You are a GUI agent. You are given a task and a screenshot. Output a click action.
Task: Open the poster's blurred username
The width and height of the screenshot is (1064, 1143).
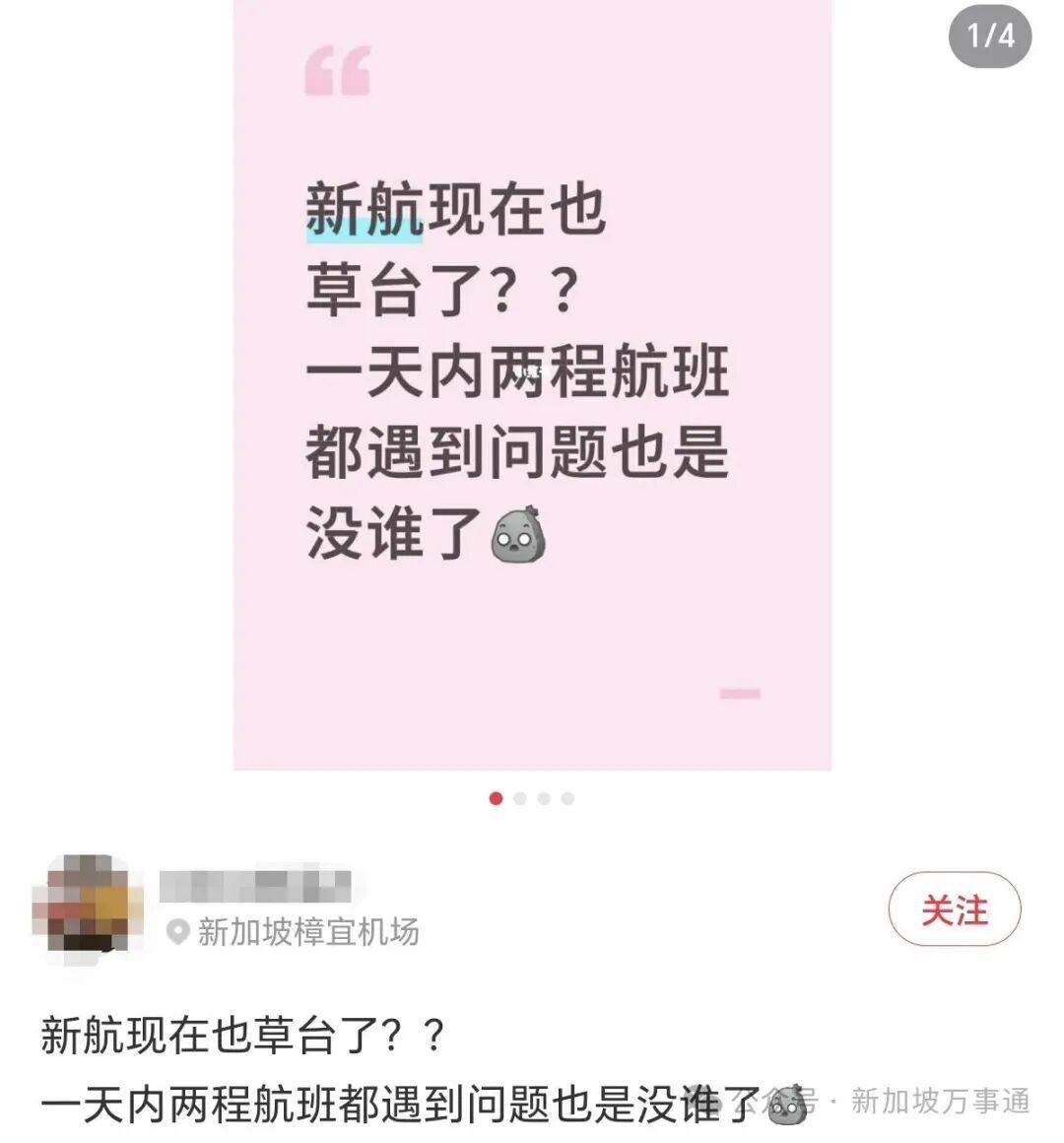pos(255,885)
